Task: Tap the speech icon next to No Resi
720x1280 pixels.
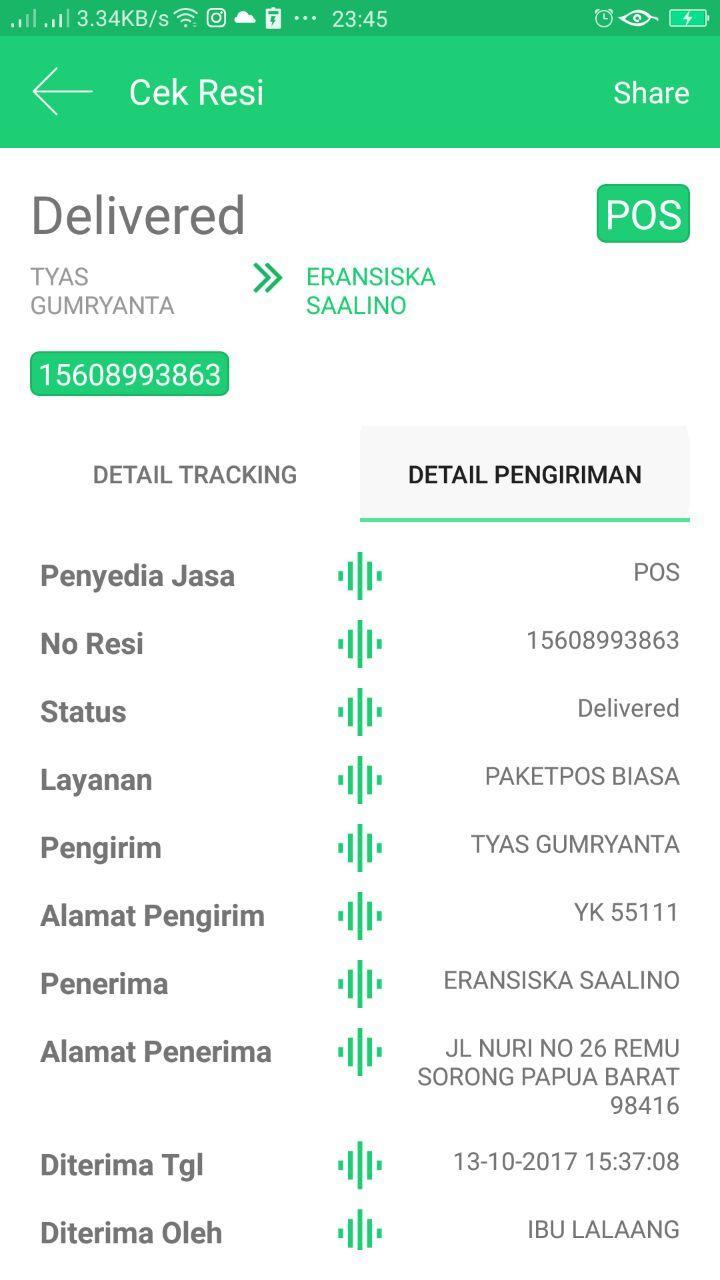Action: [361, 644]
